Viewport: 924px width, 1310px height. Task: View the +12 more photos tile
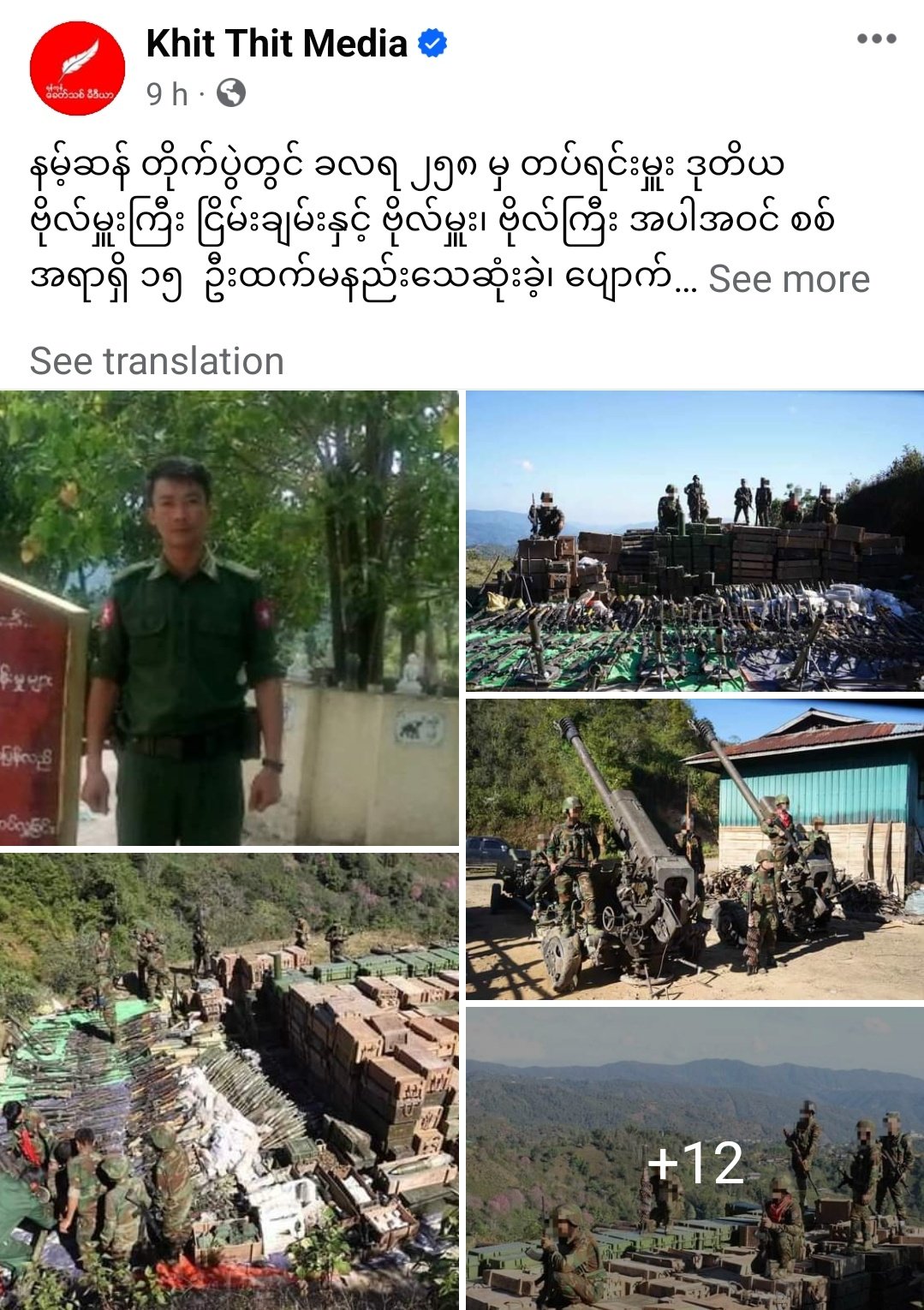[x=694, y=1159]
